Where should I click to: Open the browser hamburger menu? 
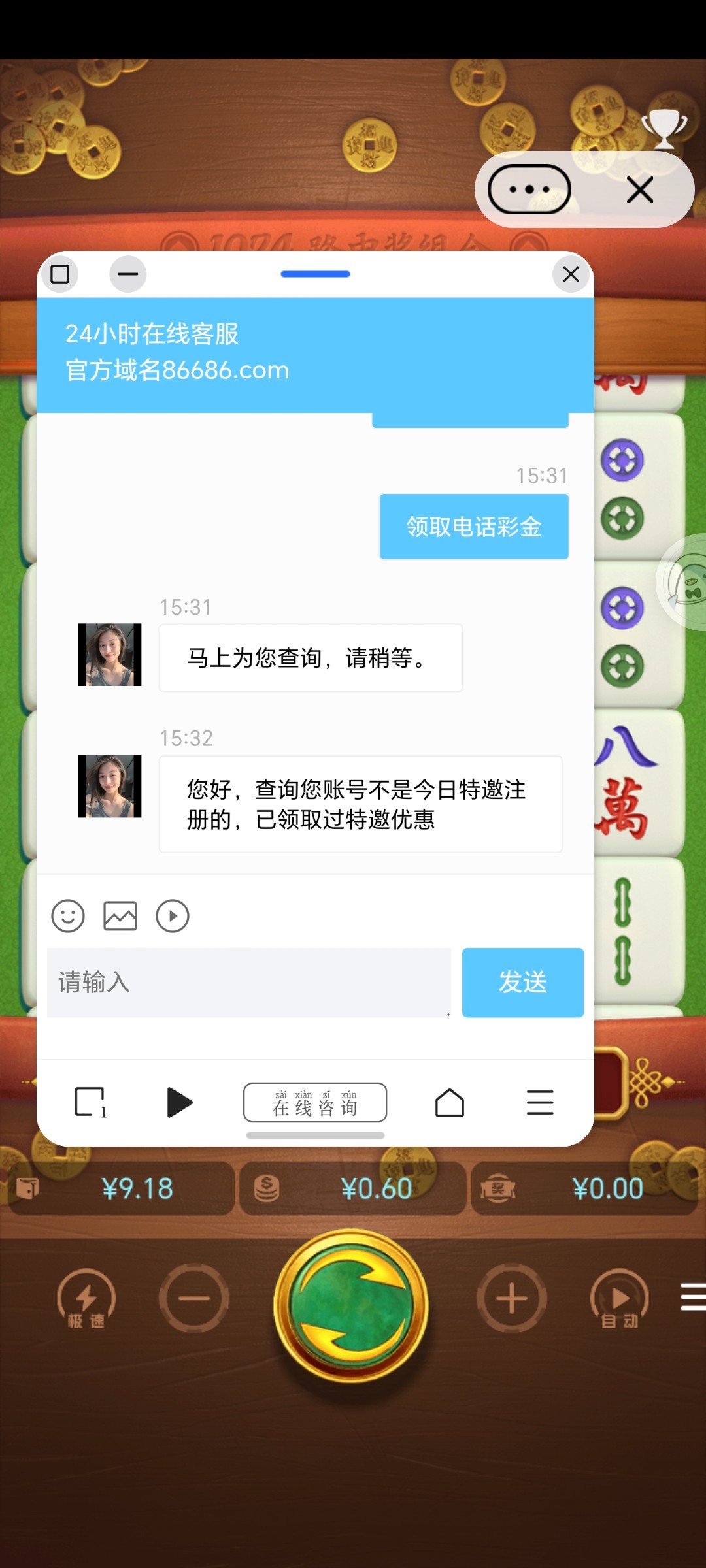pos(540,1103)
